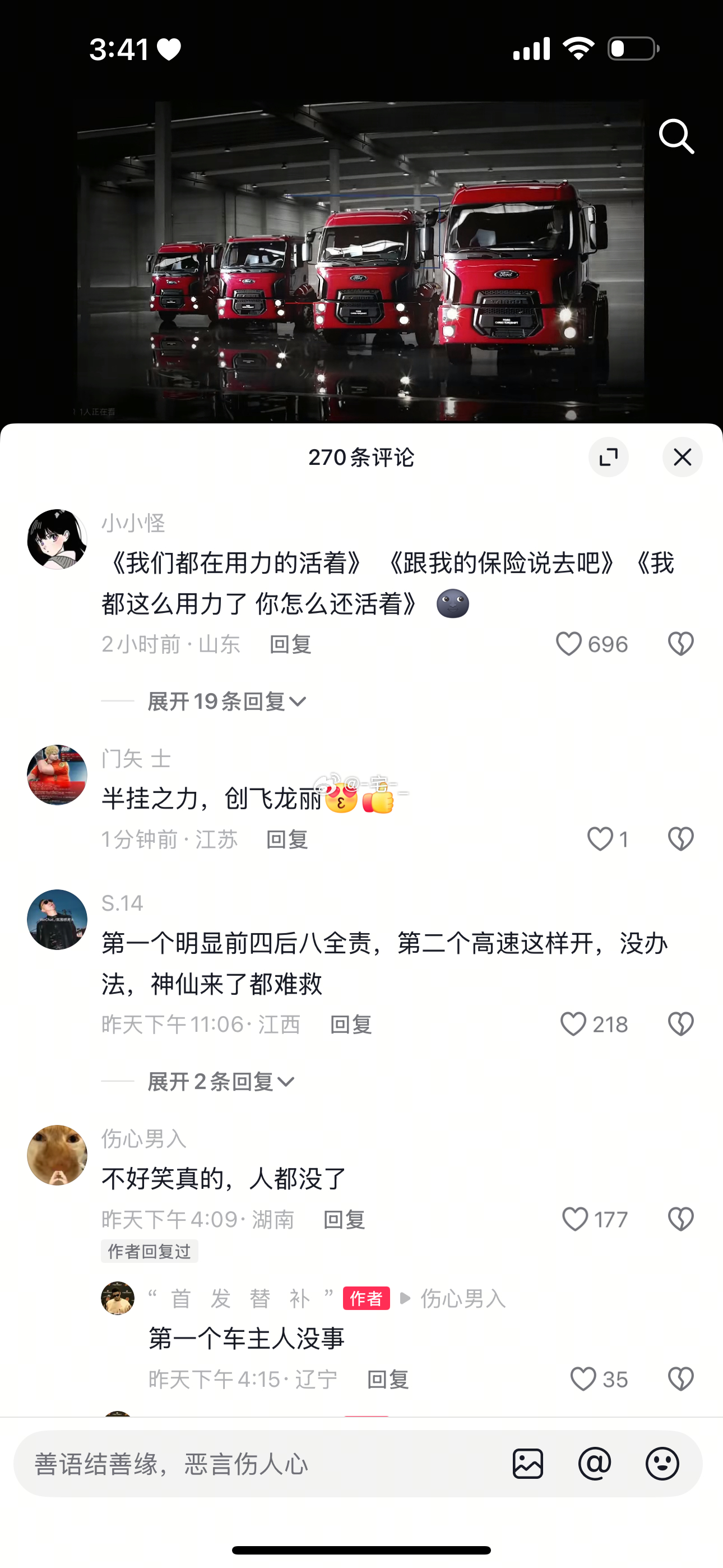Reply to the author's 第一个车主人没事 comment
Screen dimensions: 723x1568
[x=388, y=1380]
